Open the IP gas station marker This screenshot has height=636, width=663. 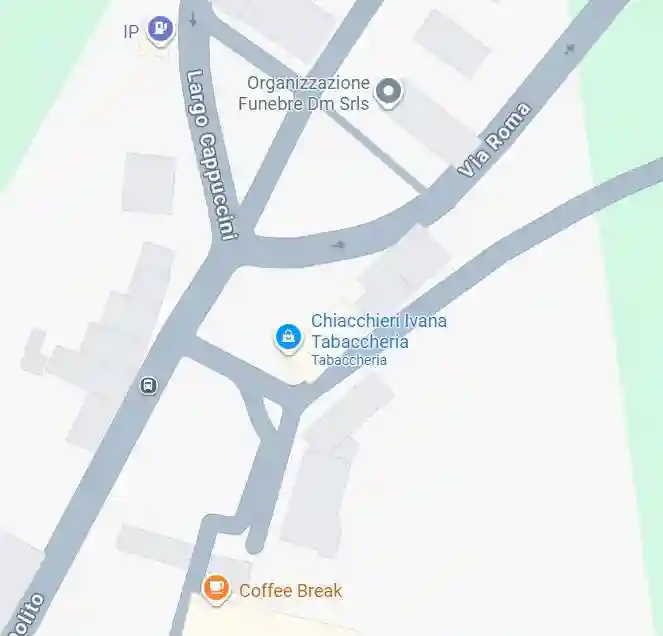[x=160, y=29]
